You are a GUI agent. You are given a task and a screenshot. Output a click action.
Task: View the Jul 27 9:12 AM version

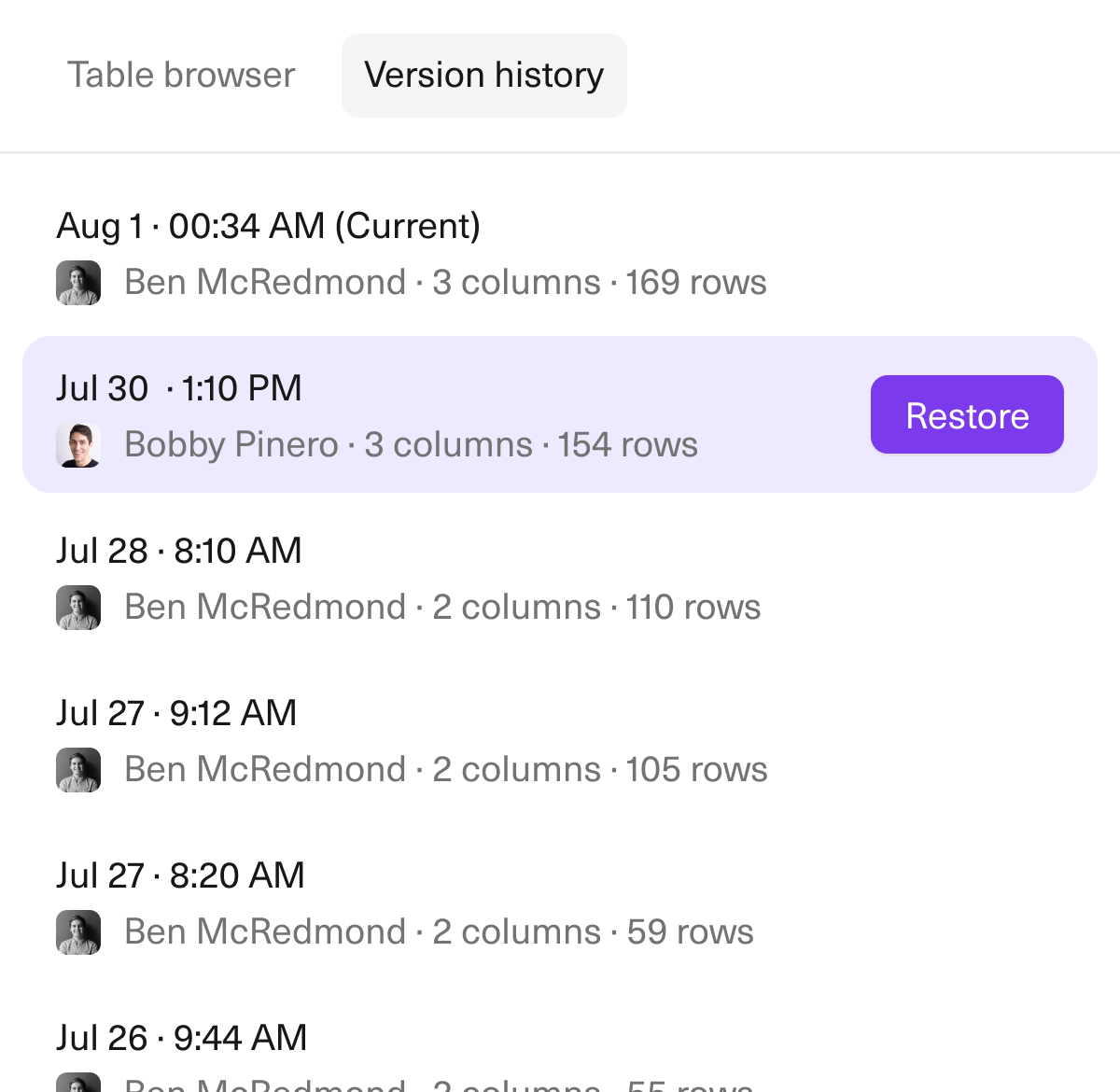[x=411, y=741]
